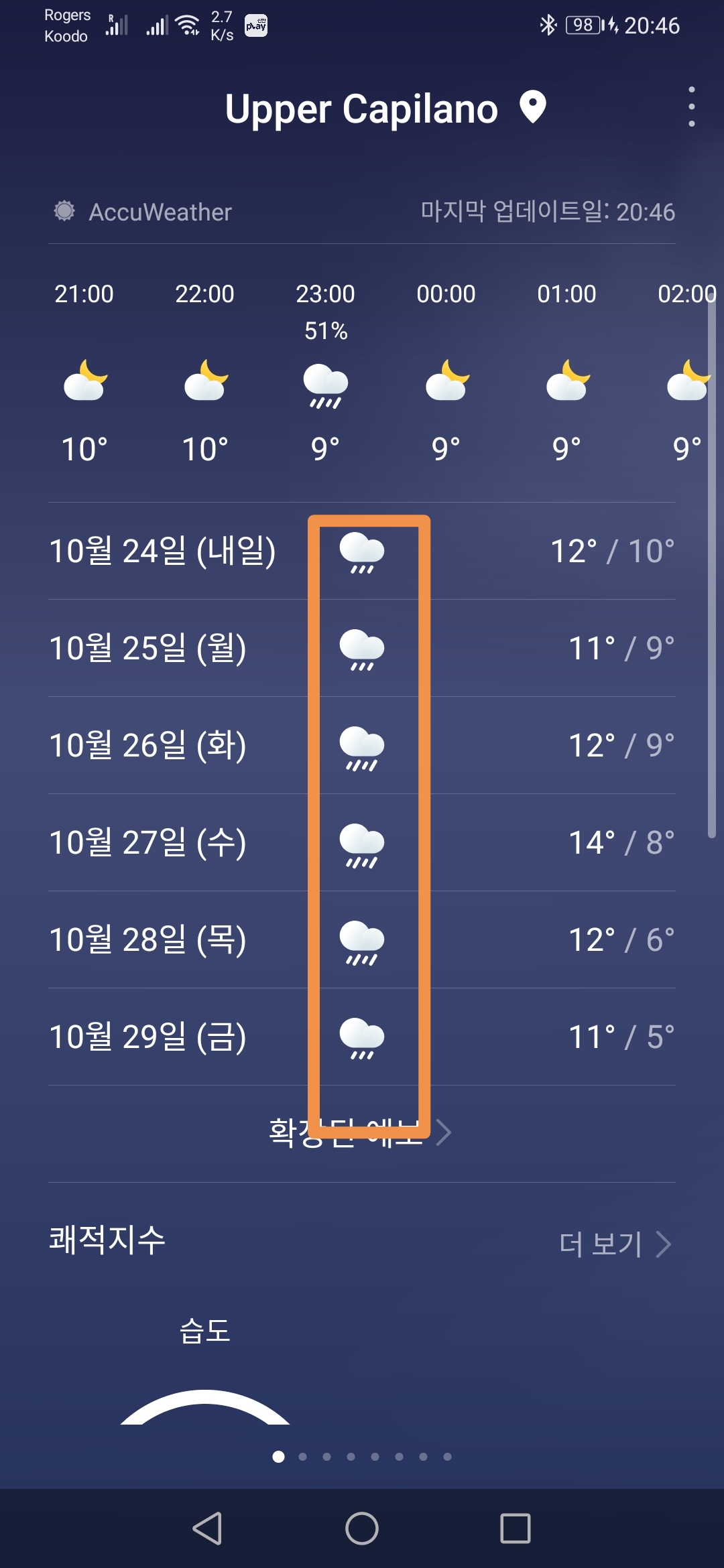724x1568 pixels.
Task: Open forecast for 10월 24일 (내일)
Action: click(x=362, y=551)
